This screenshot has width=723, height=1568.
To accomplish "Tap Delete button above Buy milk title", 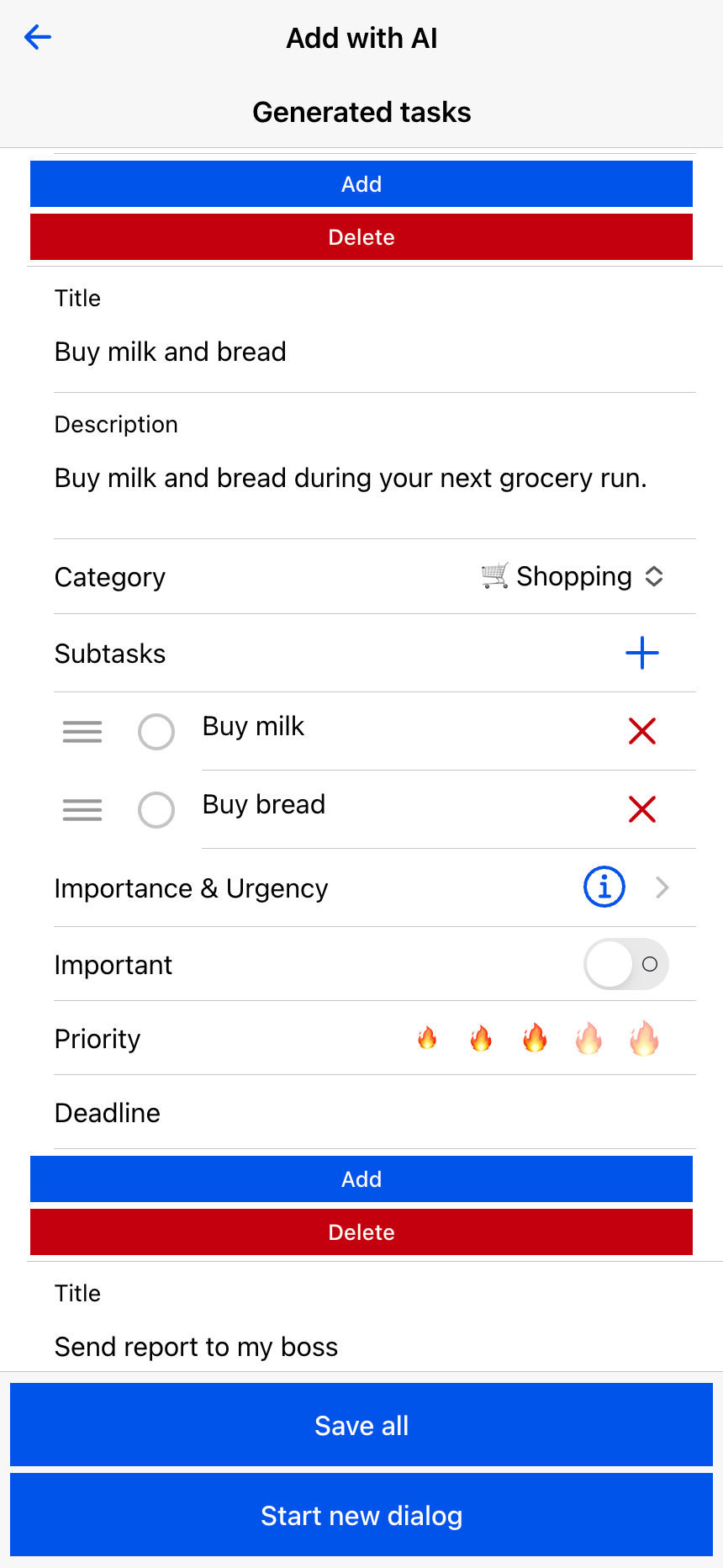I will click(361, 237).
